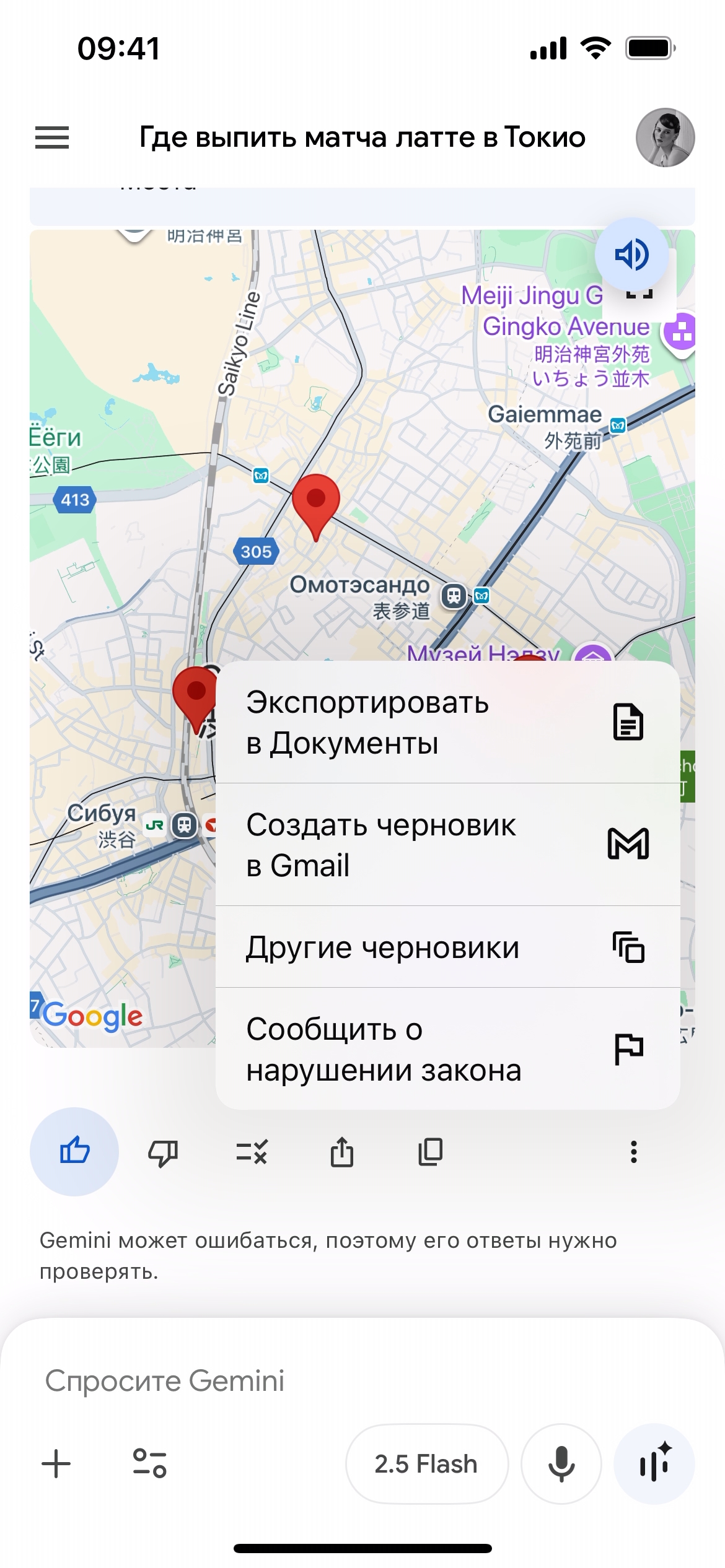
Task: Choose Создать черновик в Gmail
Action: 447,845
